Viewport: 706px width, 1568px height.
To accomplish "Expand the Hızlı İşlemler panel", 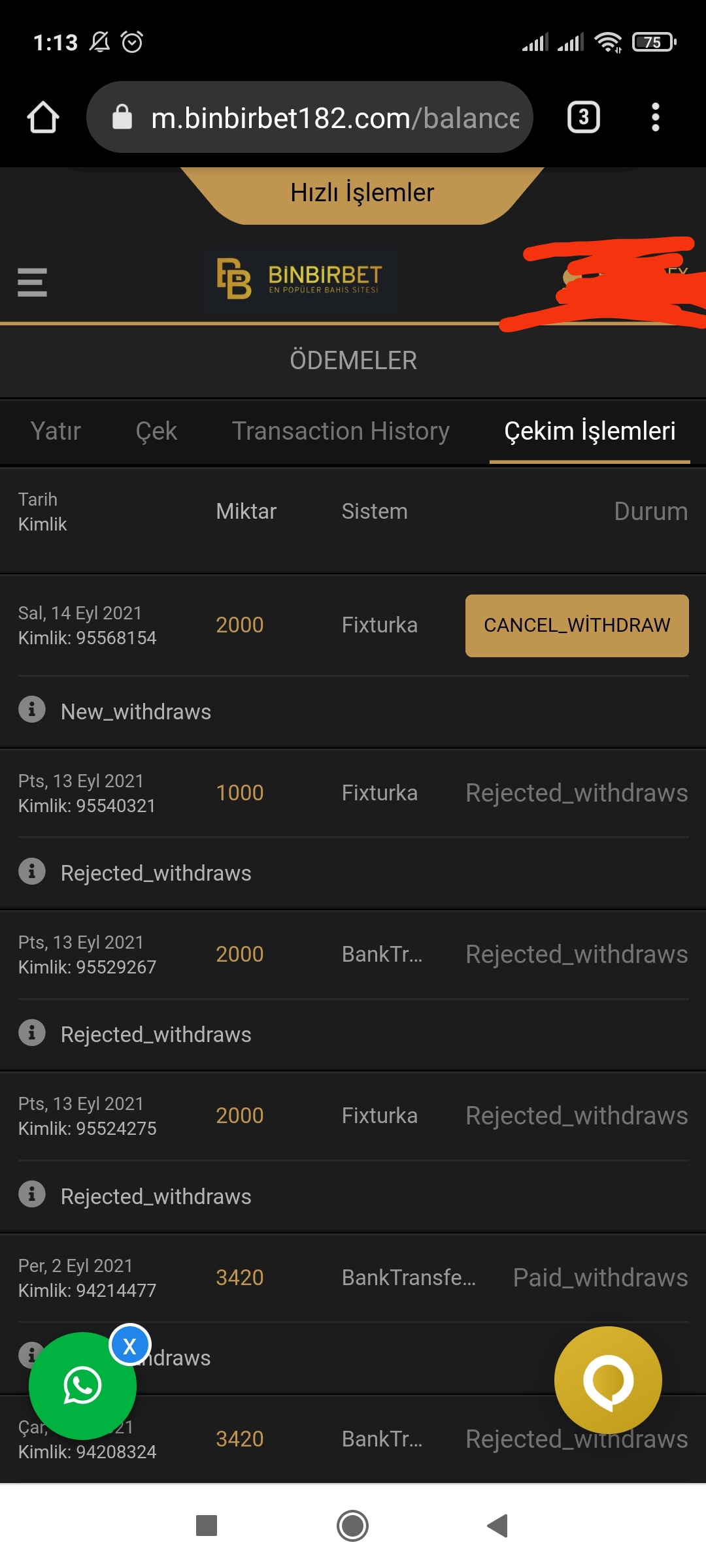I will [361, 193].
